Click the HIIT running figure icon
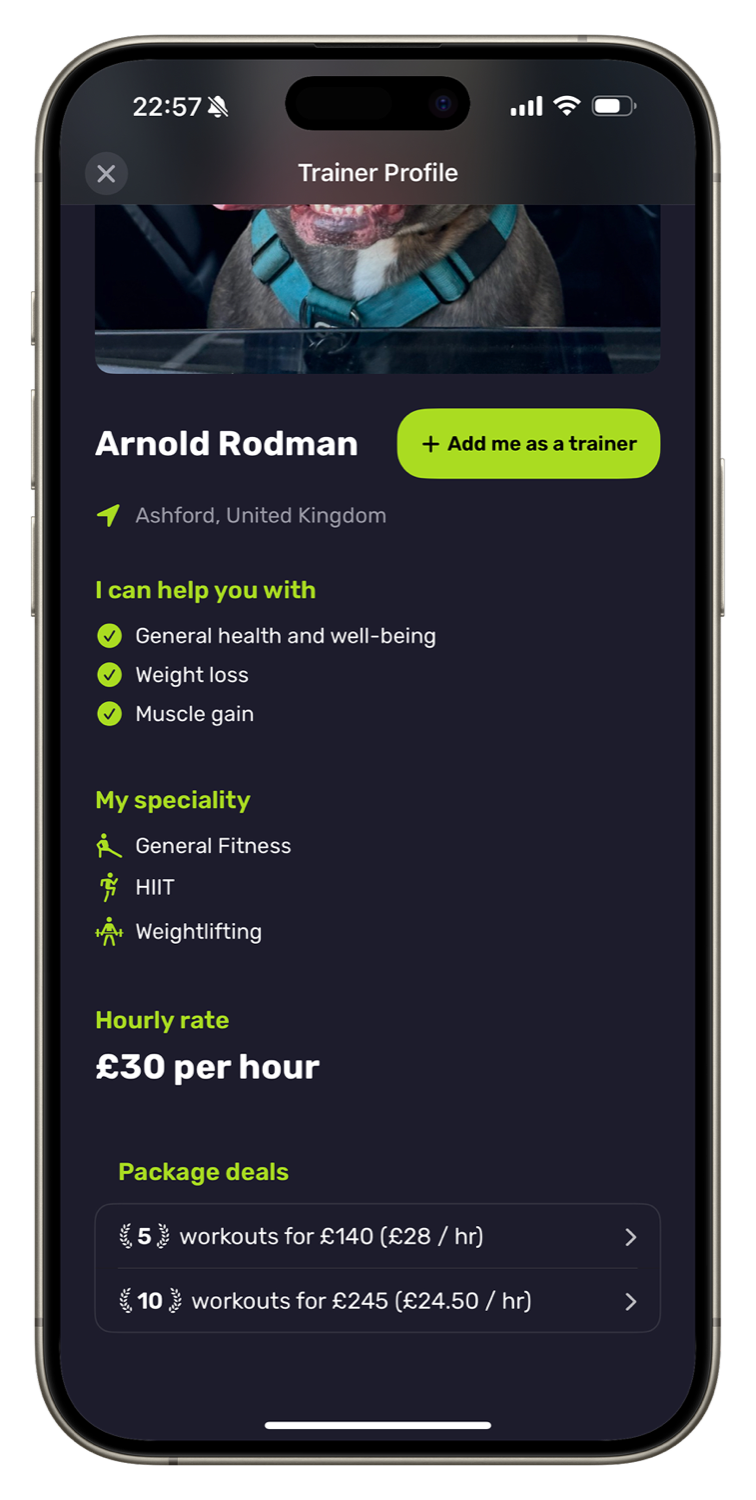This screenshot has height=1500, width=756. (110, 887)
